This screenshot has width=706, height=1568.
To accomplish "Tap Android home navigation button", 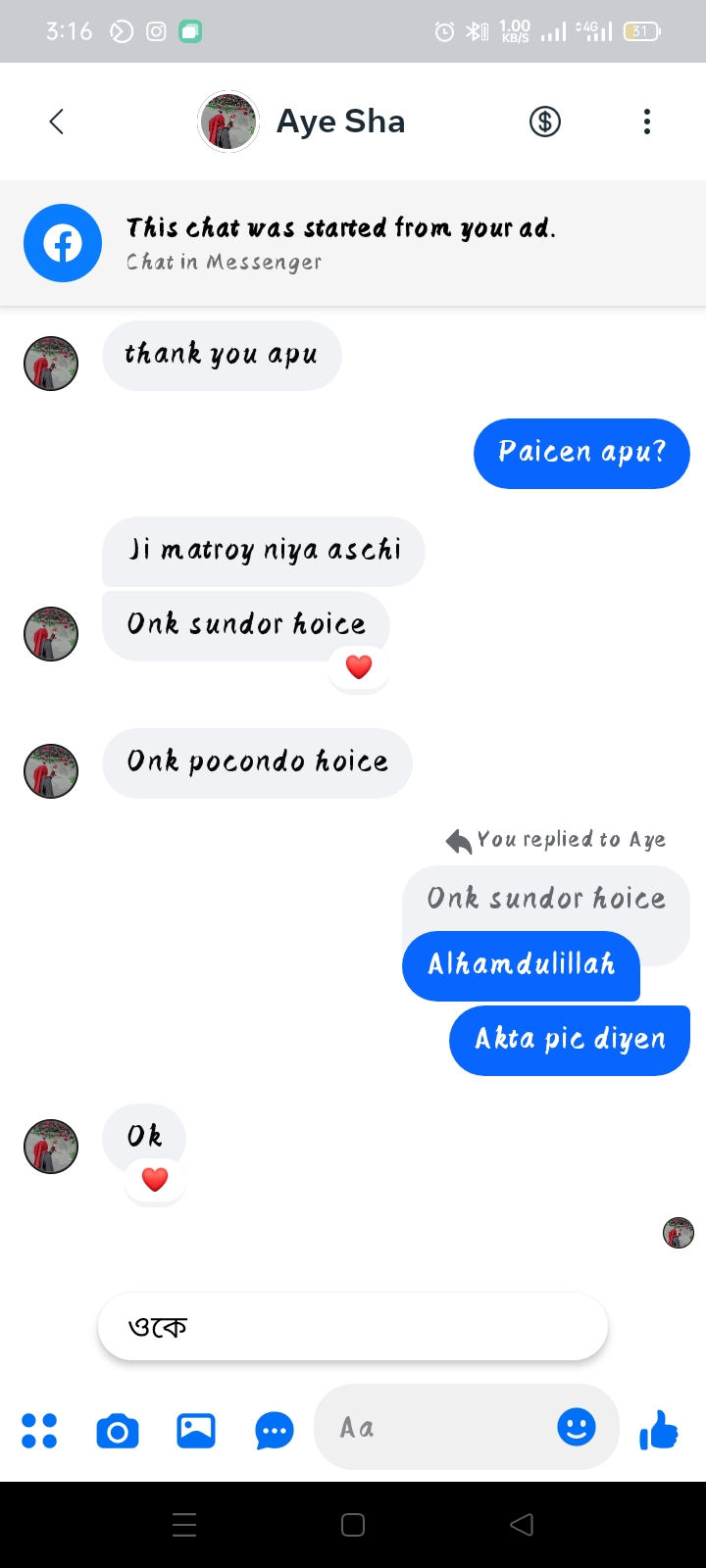I will pos(353,1525).
